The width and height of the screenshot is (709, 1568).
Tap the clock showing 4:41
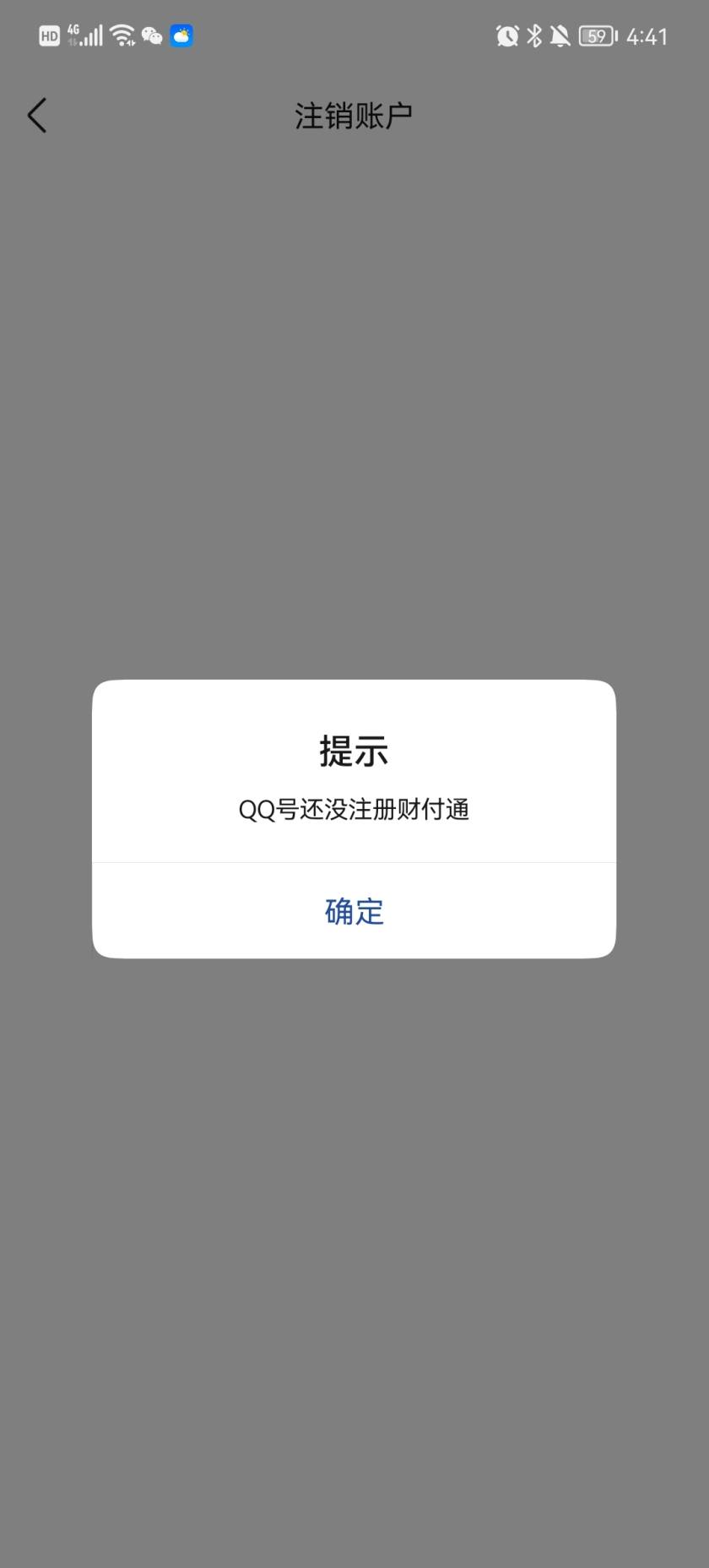coord(647,35)
